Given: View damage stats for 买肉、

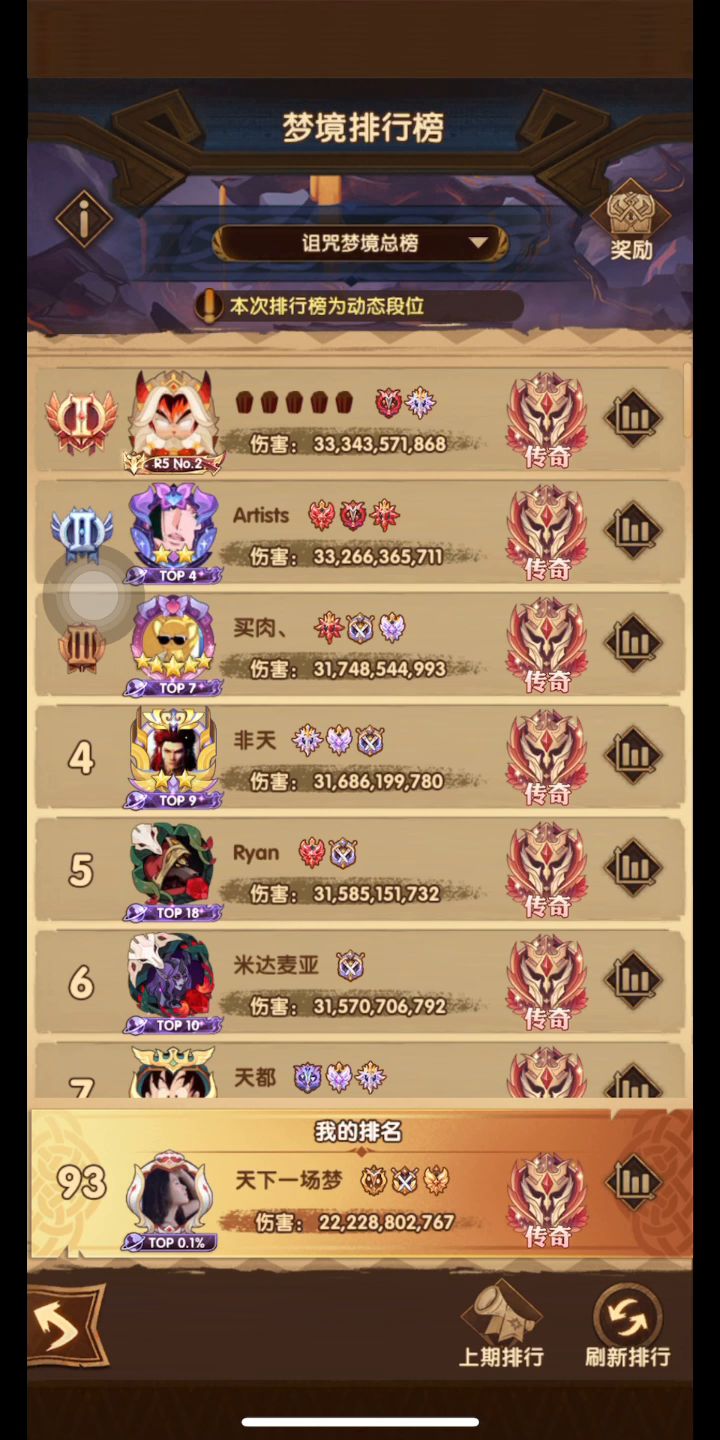Looking at the screenshot, I should (x=633, y=642).
